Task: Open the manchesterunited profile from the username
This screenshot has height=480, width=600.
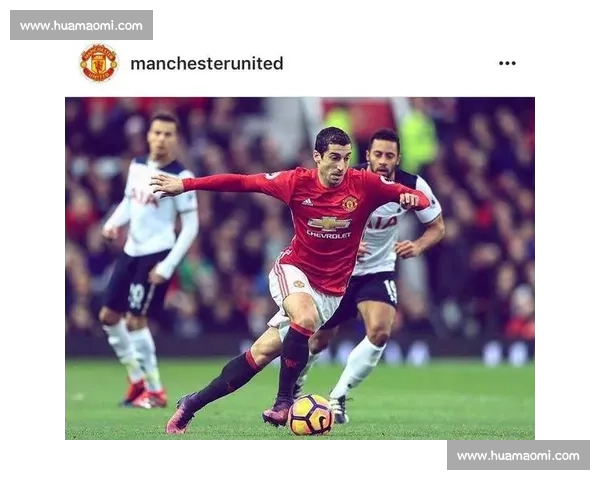Action: 206,63
